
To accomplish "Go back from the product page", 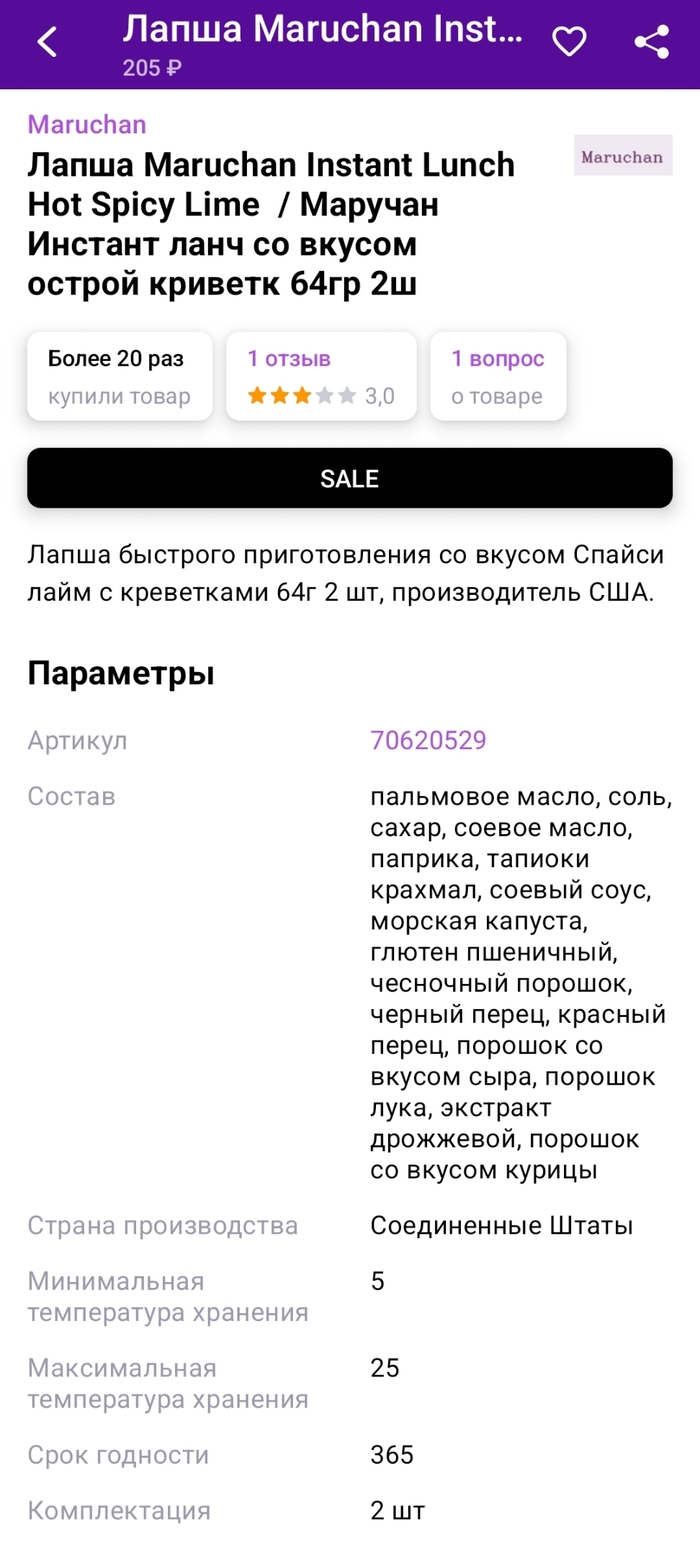I will click(47, 42).
